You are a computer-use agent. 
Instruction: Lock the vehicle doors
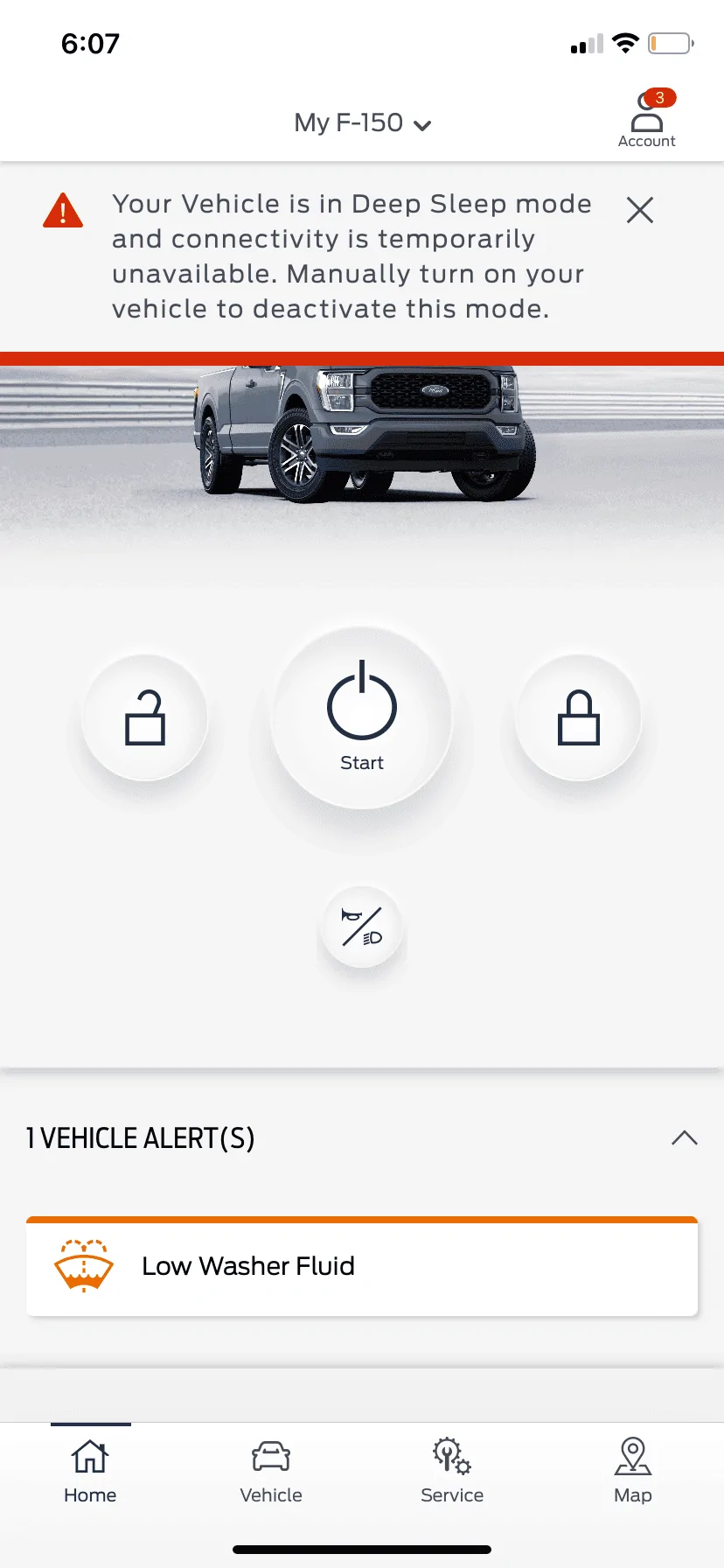pos(579,717)
